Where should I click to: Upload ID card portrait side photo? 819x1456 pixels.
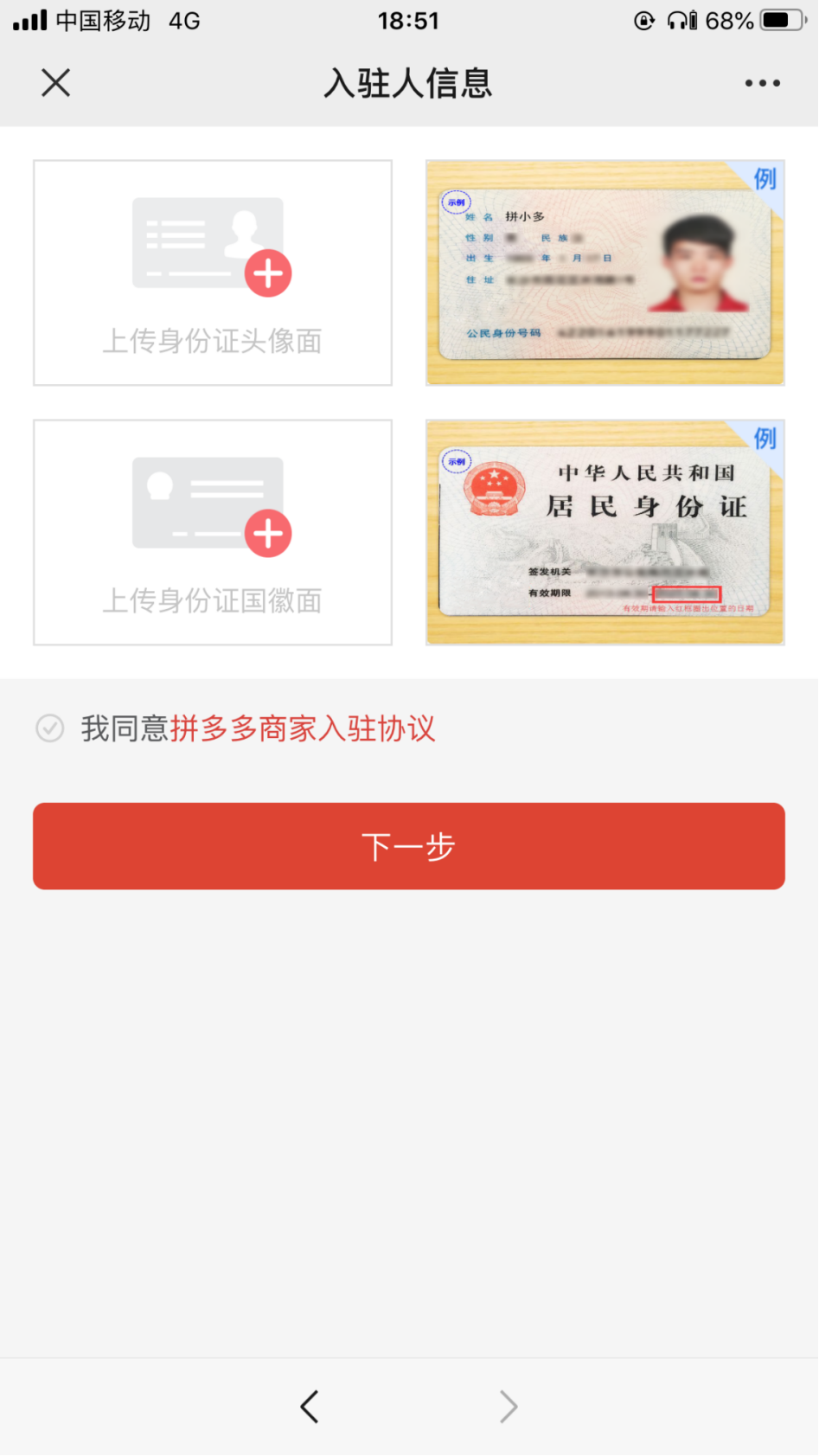tap(213, 273)
